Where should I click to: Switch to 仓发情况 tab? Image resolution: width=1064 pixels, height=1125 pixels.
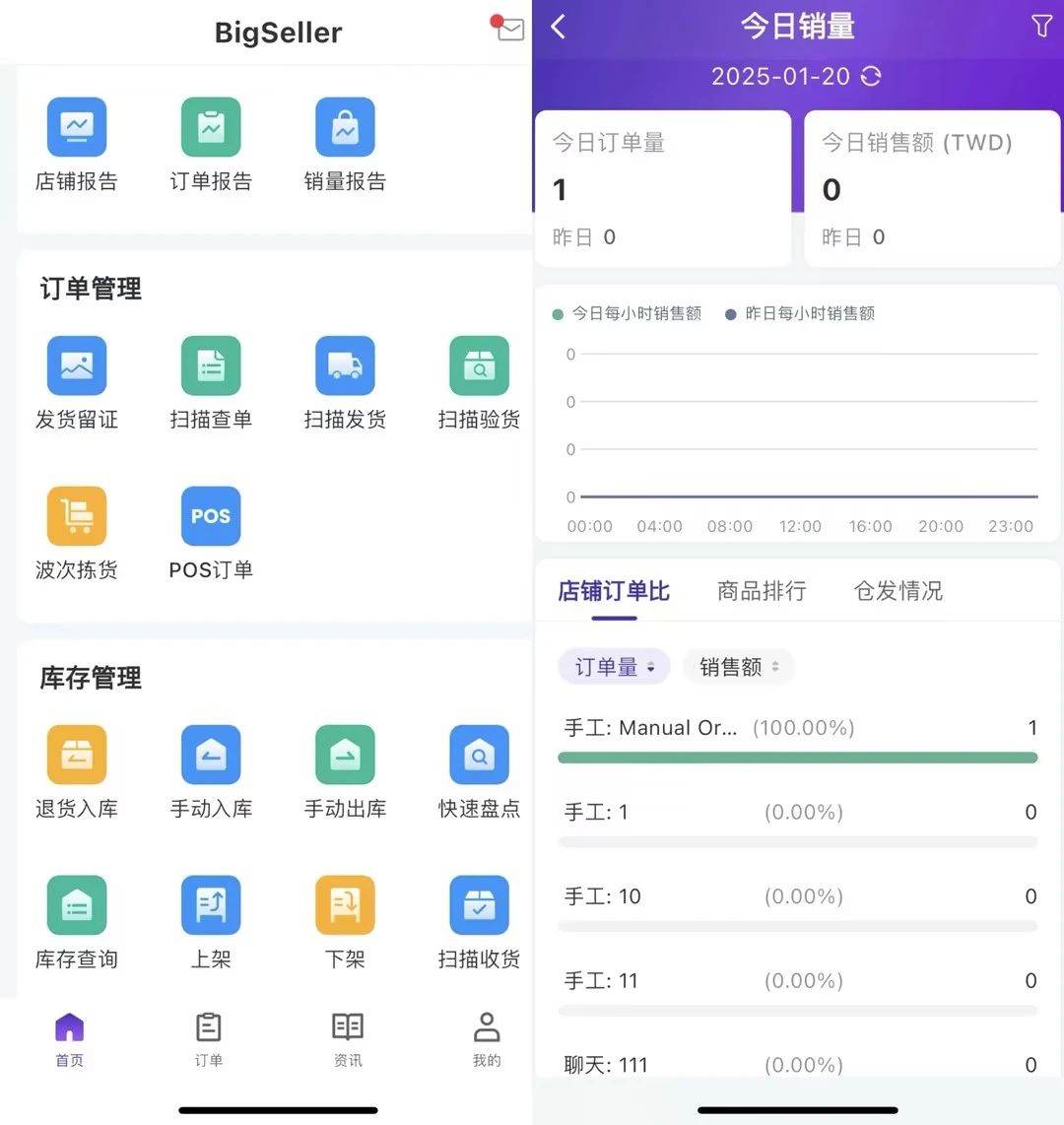[x=898, y=591]
